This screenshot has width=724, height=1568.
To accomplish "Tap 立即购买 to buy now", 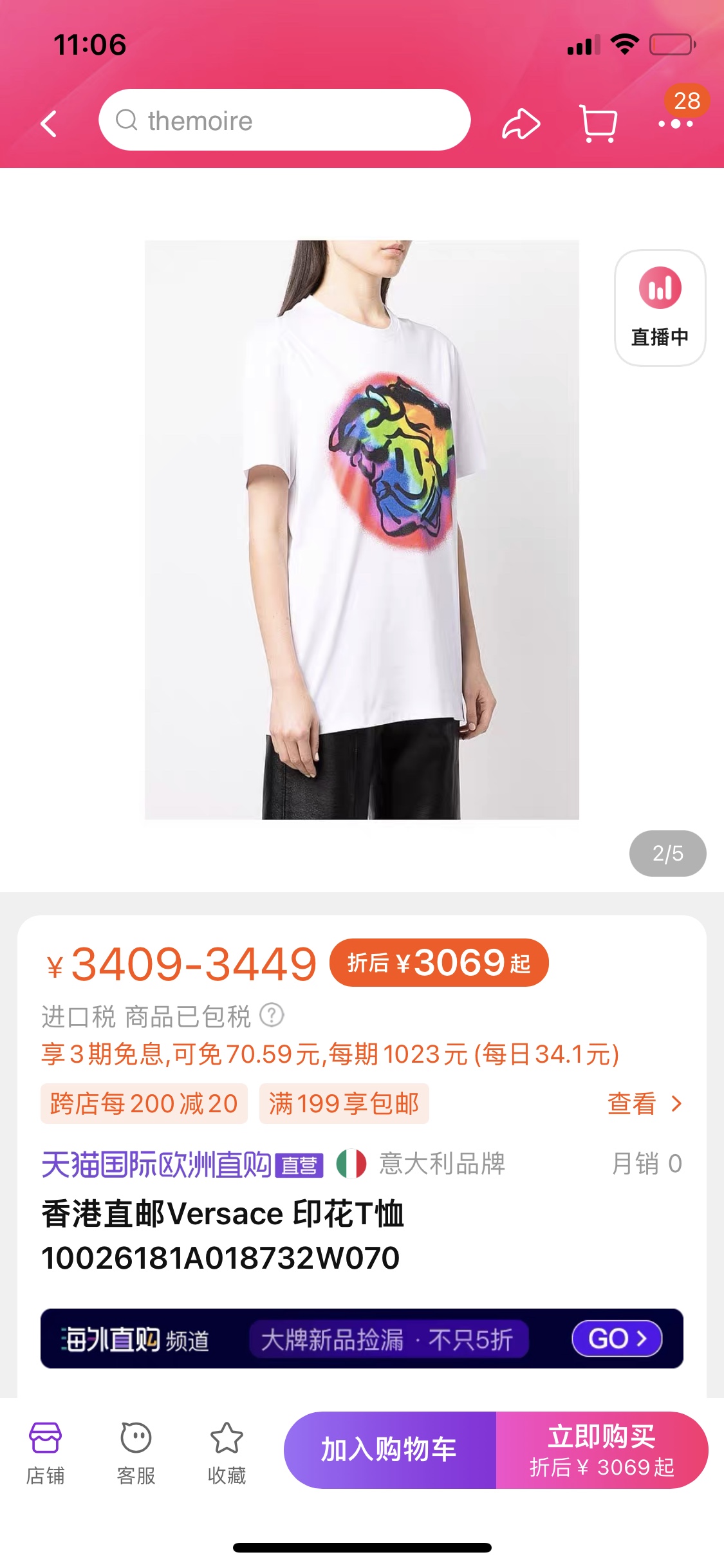I will pos(602,1450).
